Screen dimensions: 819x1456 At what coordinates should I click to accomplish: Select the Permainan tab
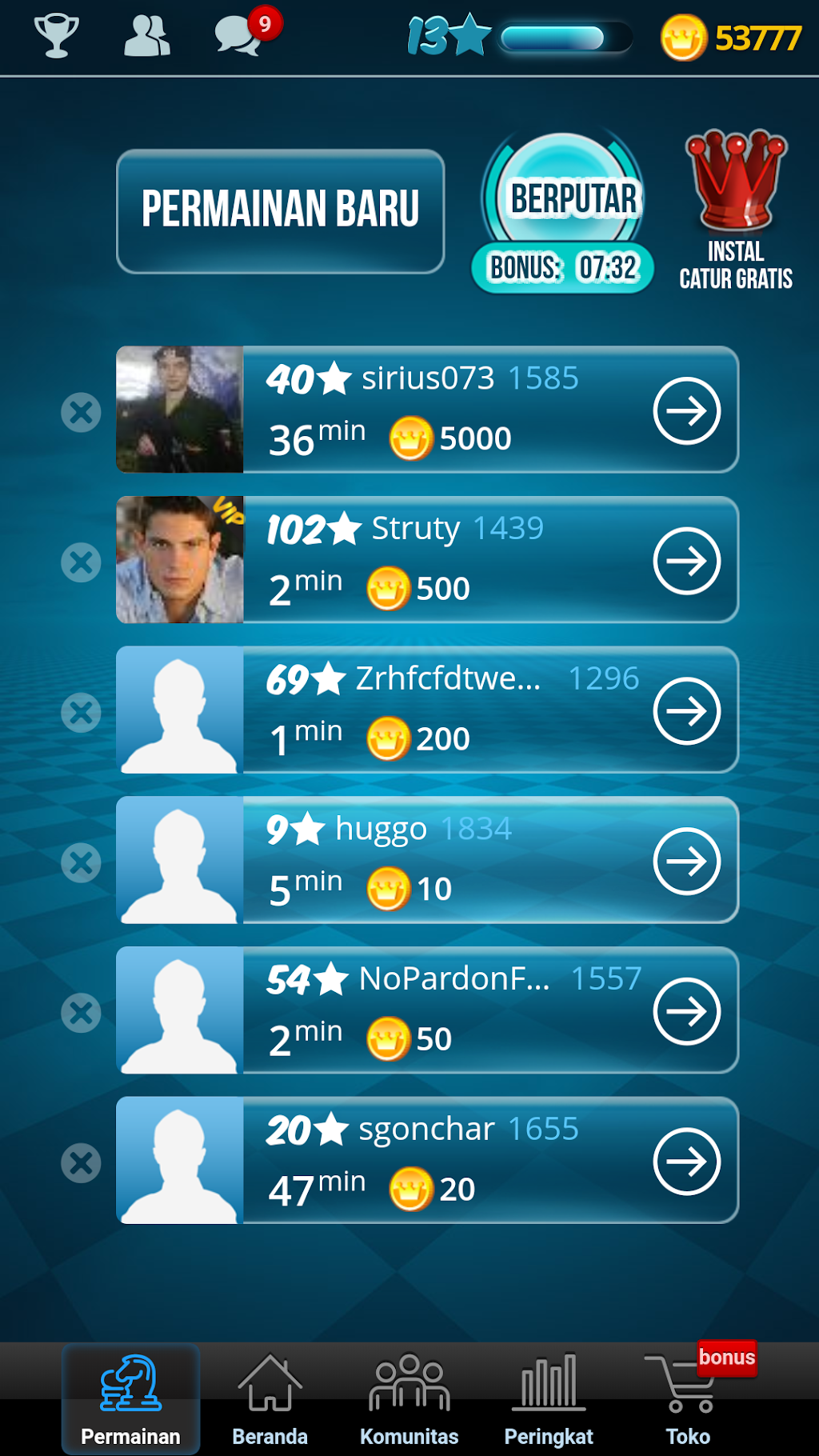[x=131, y=1400]
